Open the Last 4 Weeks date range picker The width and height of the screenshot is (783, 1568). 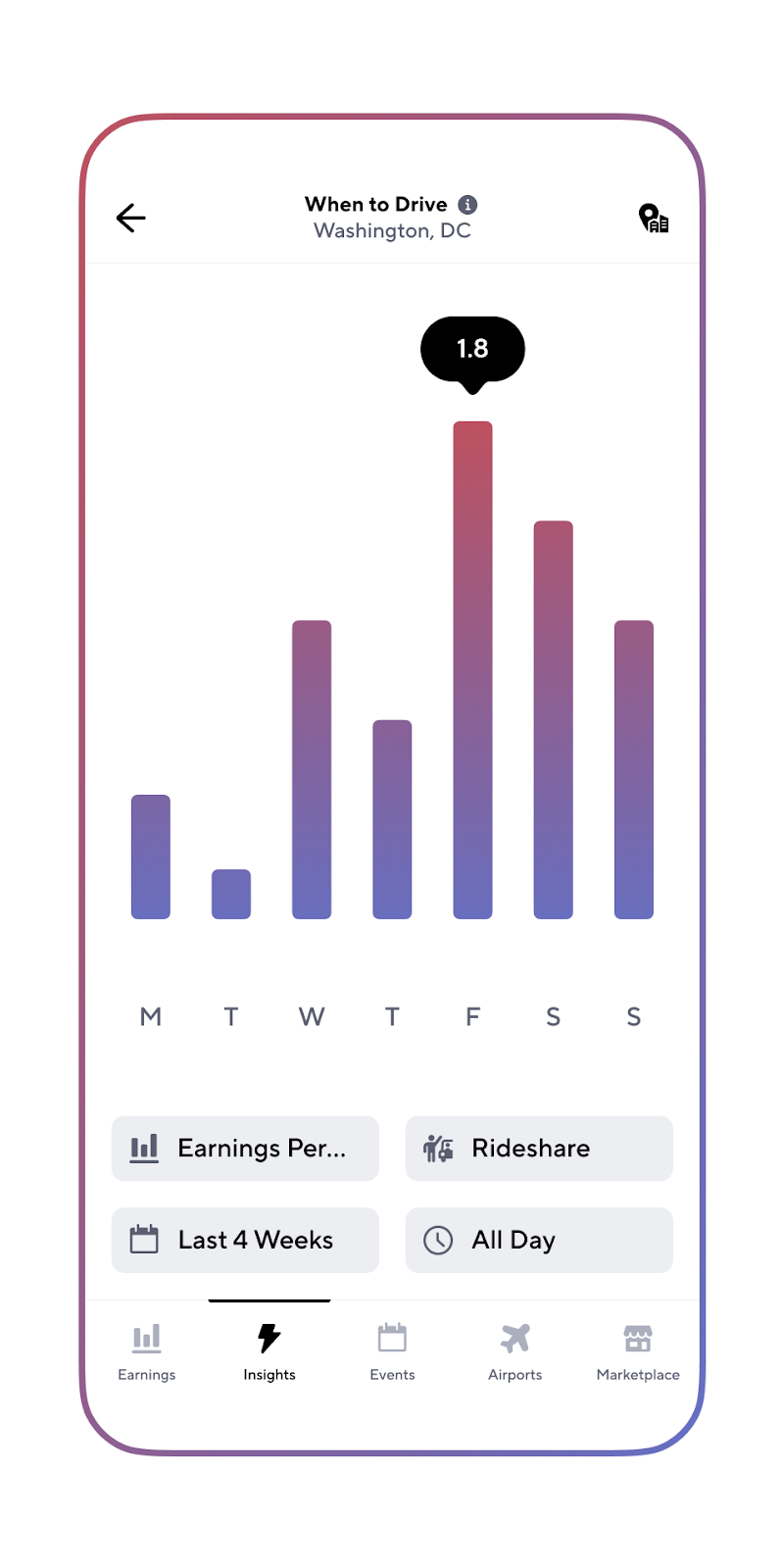pos(245,1240)
